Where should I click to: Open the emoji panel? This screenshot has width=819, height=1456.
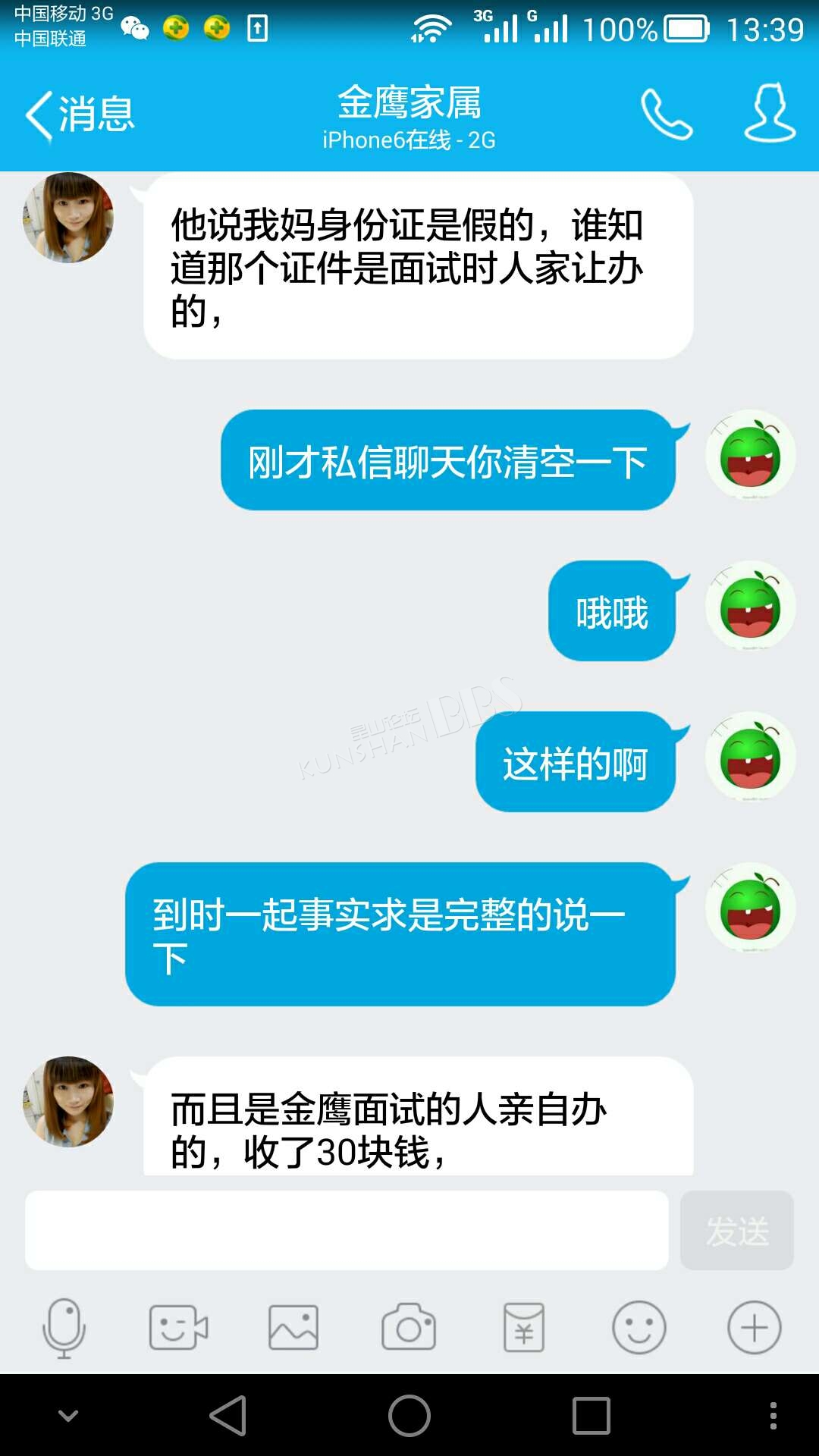pyautogui.click(x=639, y=1328)
